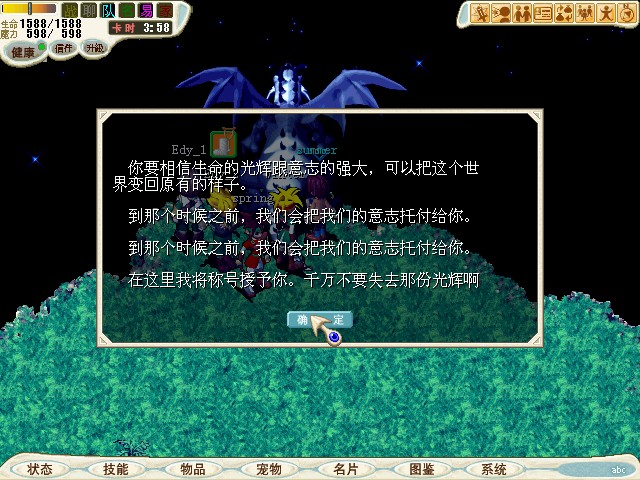
Task: Open the 宠物 pets menu
Action: [x=269, y=469]
